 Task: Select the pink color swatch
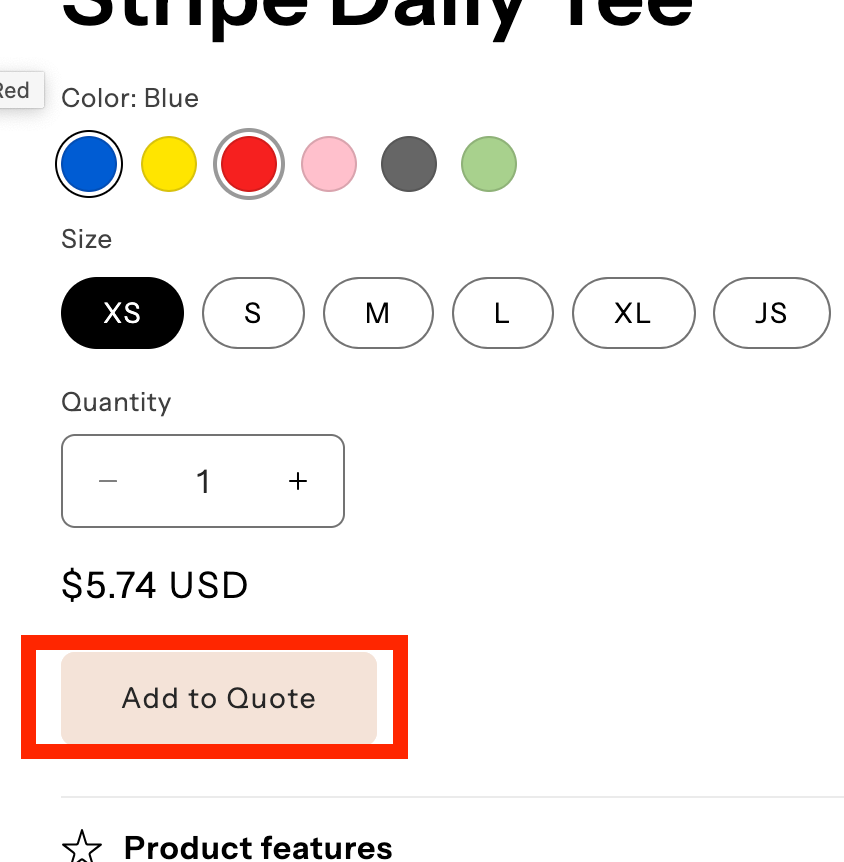(329, 165)
